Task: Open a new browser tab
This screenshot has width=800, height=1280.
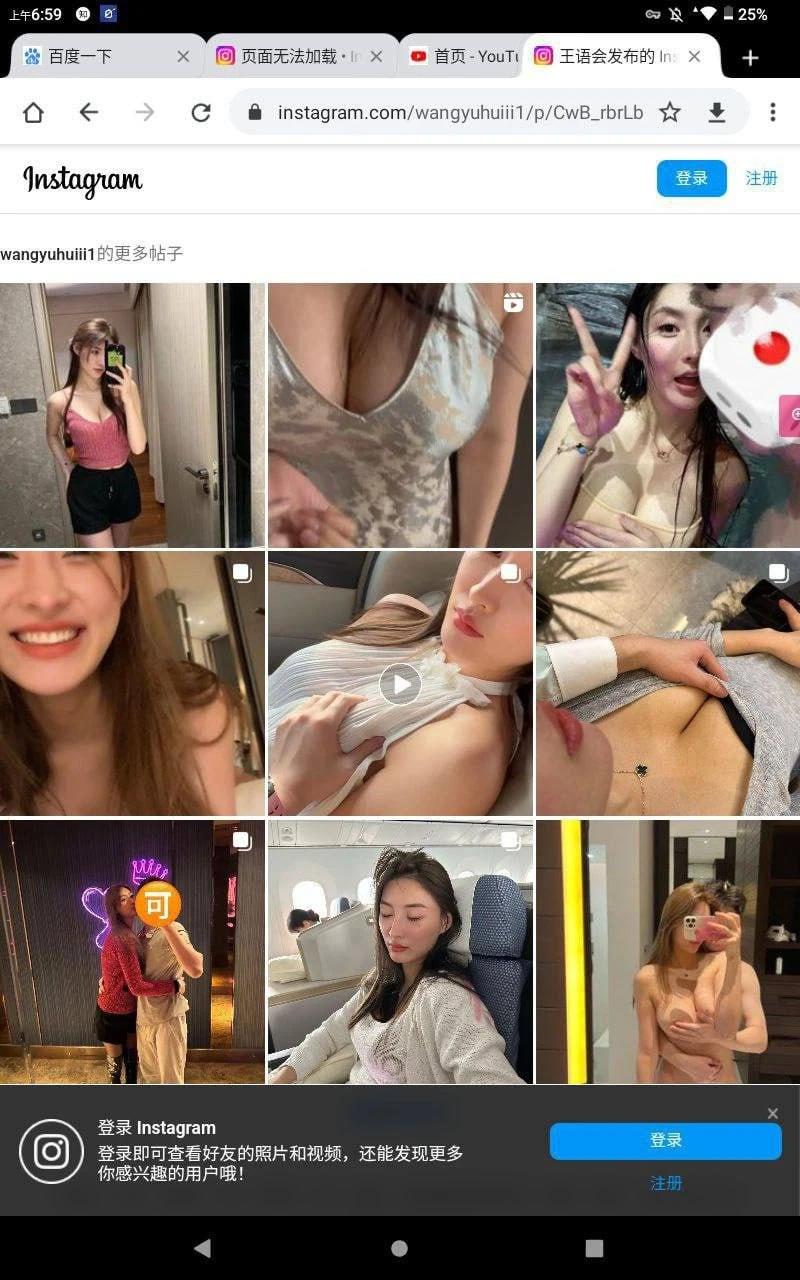Action: 750,57
